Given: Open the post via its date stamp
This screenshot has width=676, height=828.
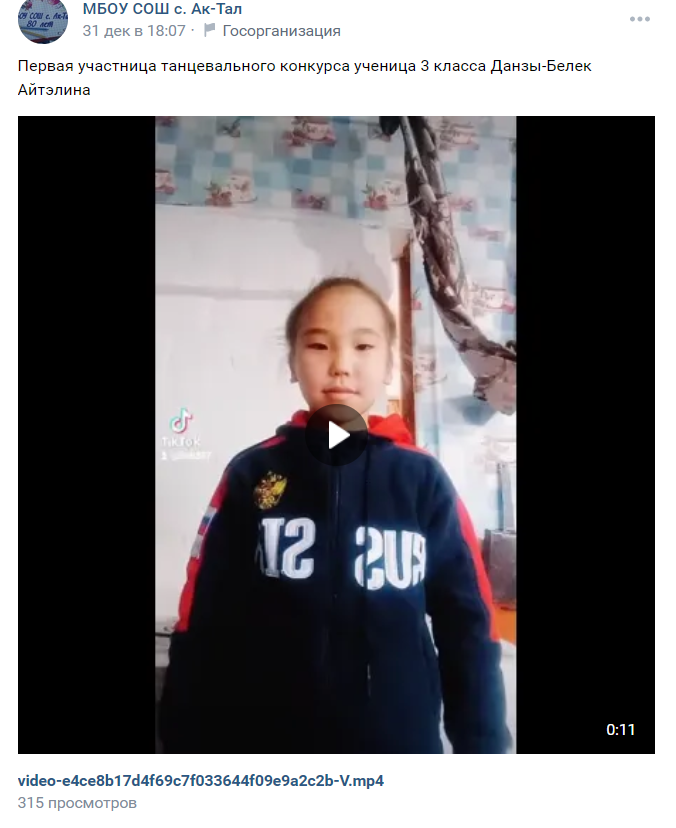Looking at the screenshot, I should pyautogui.click(x=133, y=31).
